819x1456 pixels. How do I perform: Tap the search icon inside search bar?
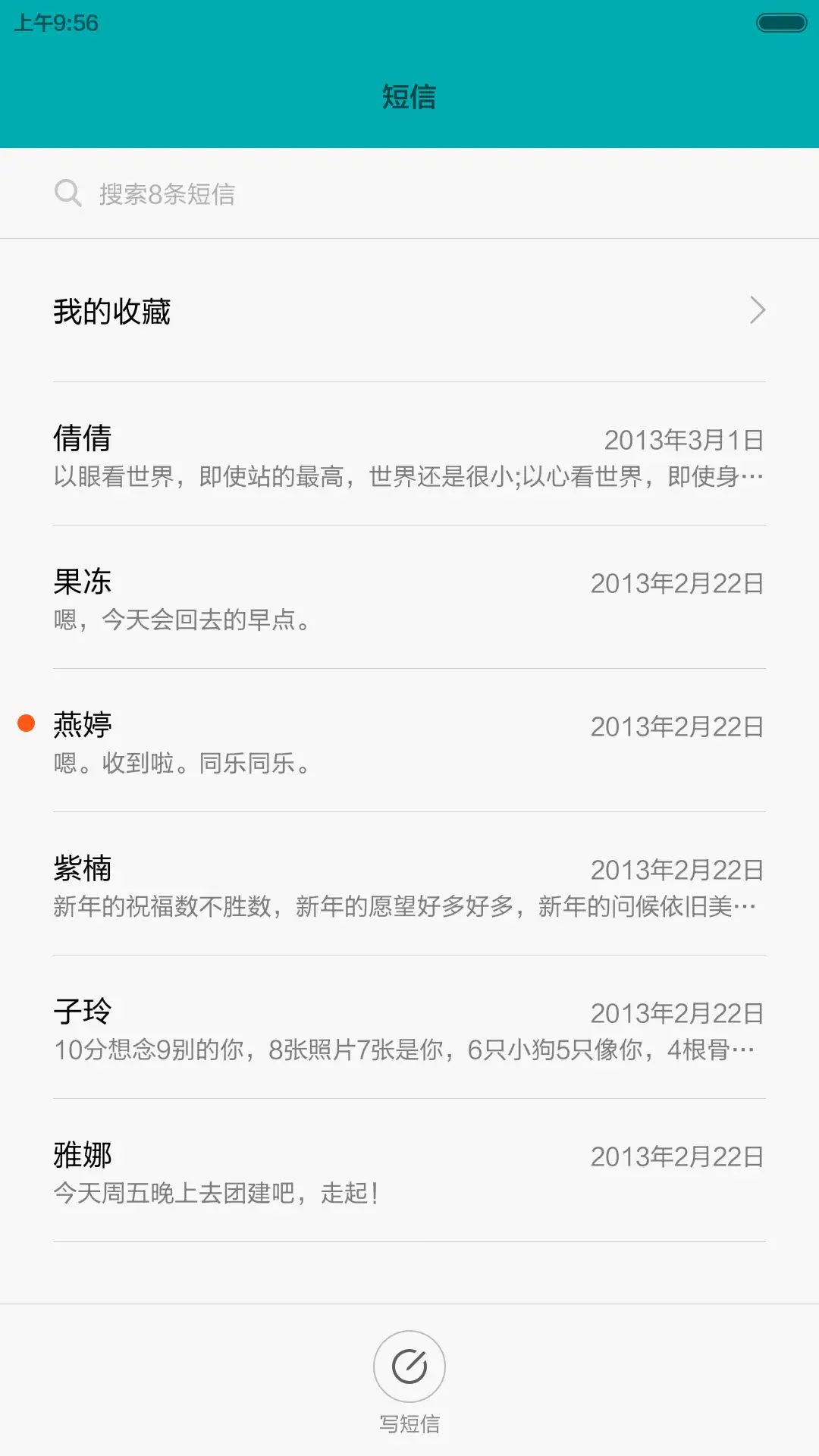pos(69,193)
